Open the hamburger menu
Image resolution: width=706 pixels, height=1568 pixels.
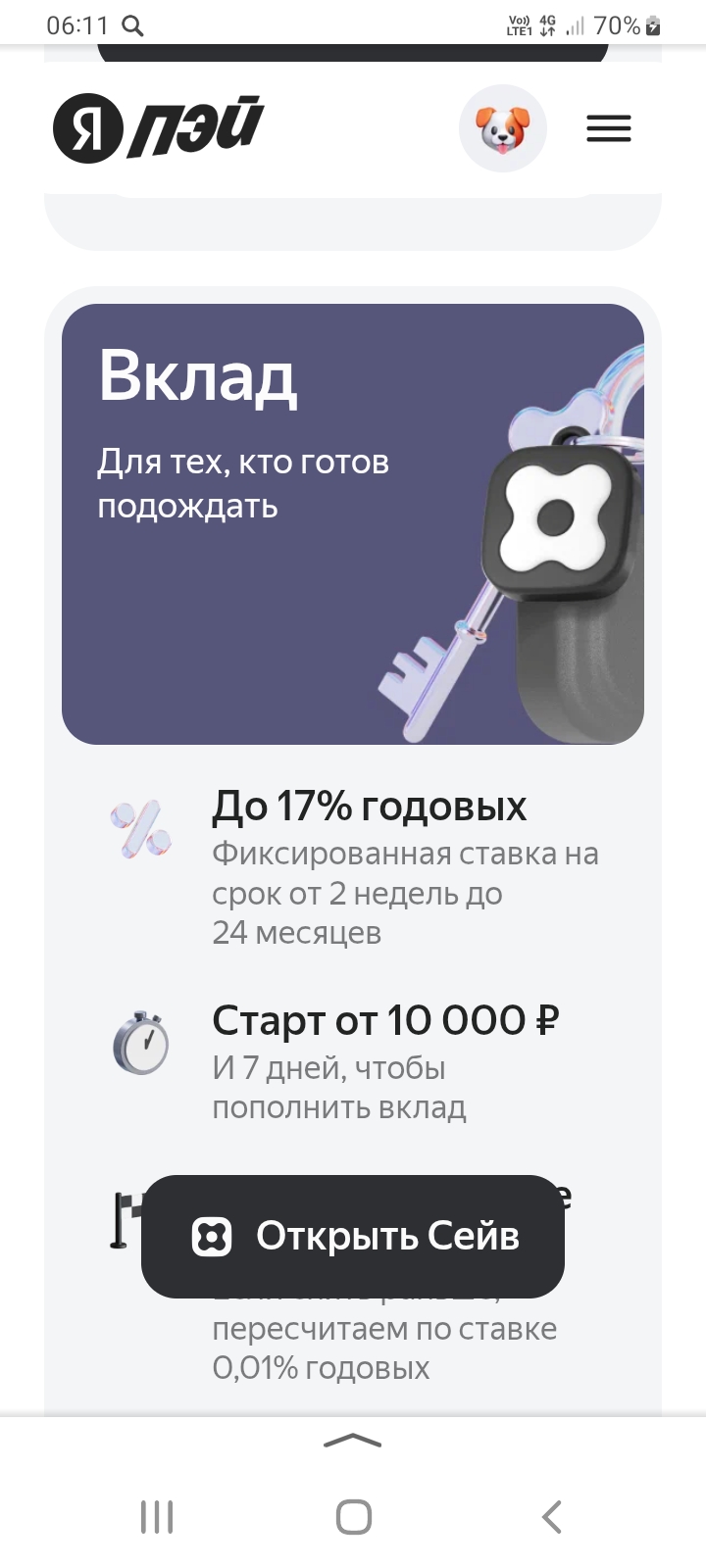(608, 128)
